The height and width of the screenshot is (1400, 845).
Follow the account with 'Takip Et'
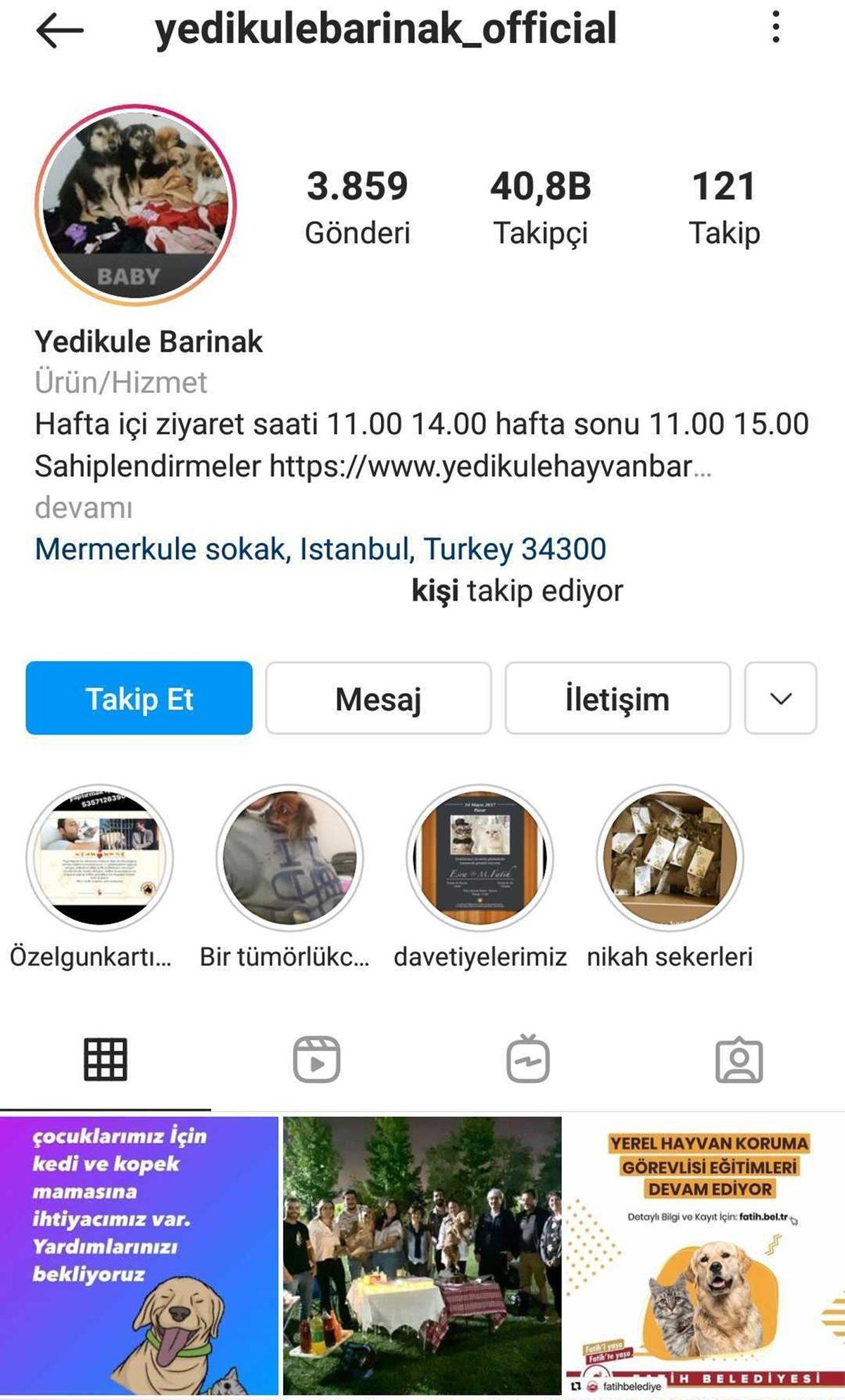tap(138, 699)
